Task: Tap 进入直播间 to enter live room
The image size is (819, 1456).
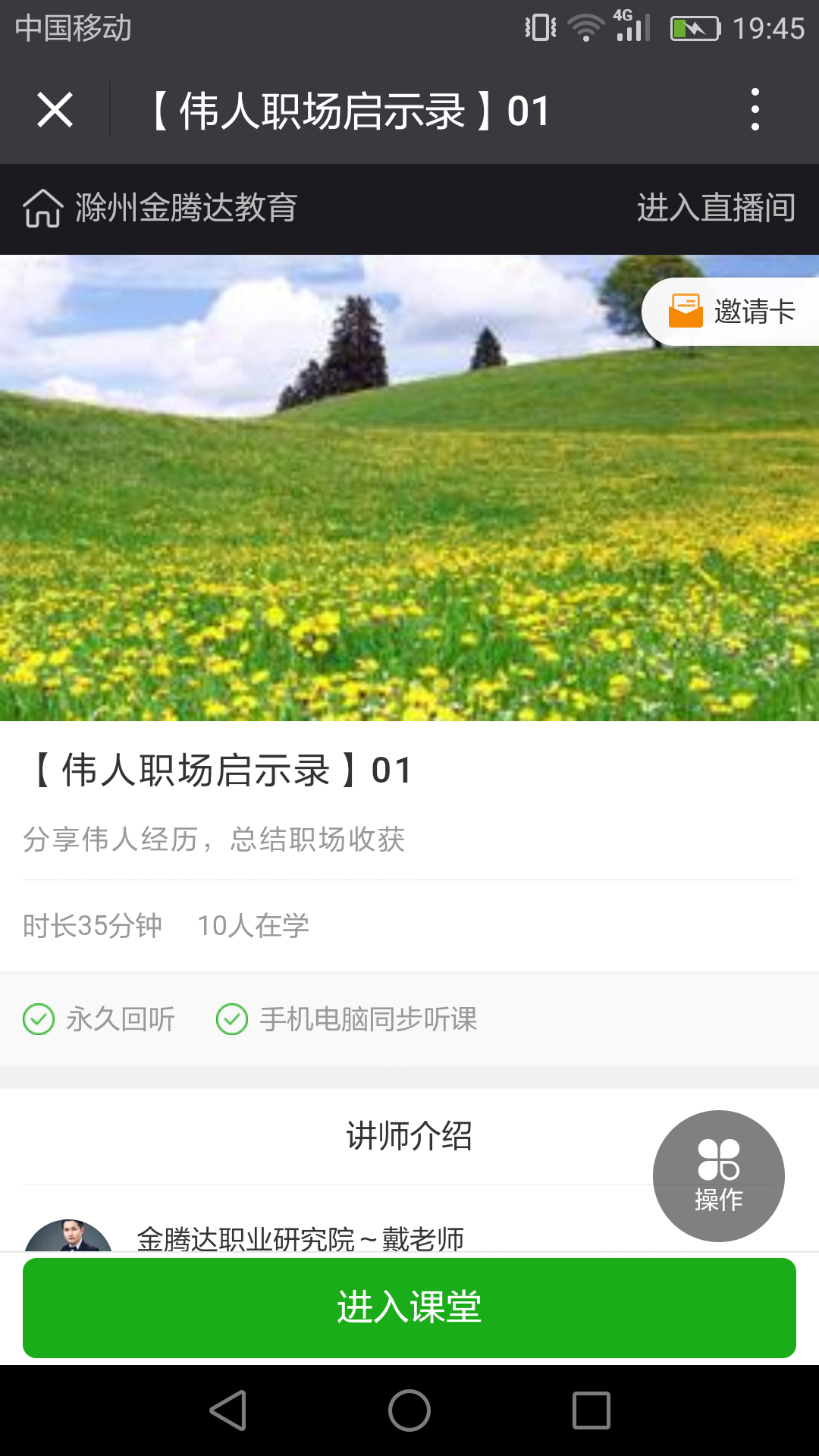Action: tap(716, 208)
